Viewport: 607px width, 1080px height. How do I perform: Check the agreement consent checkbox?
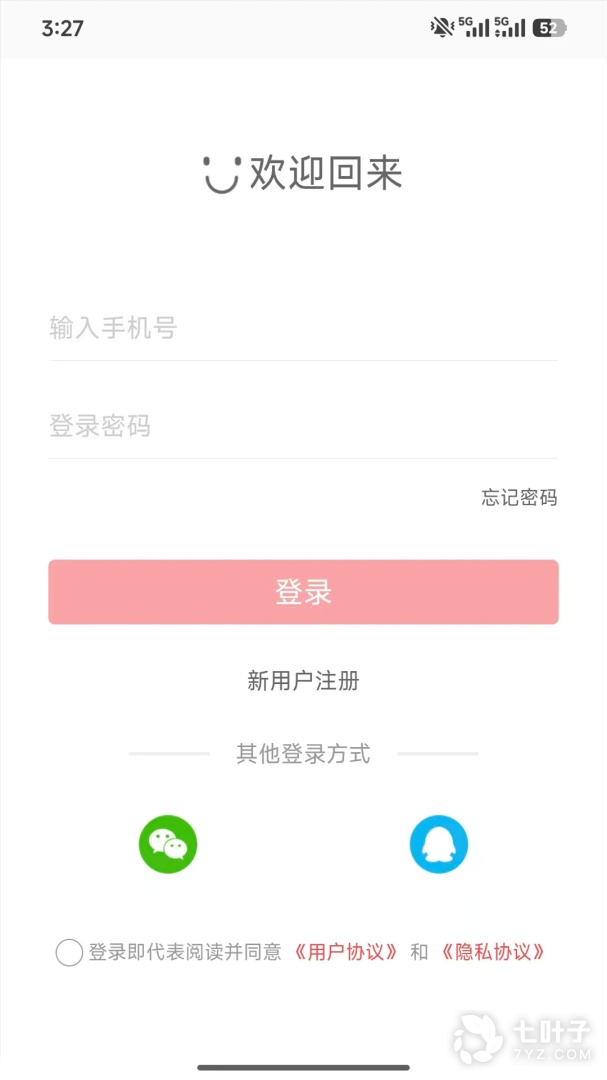pyautogui.click(x=69, y=952)
